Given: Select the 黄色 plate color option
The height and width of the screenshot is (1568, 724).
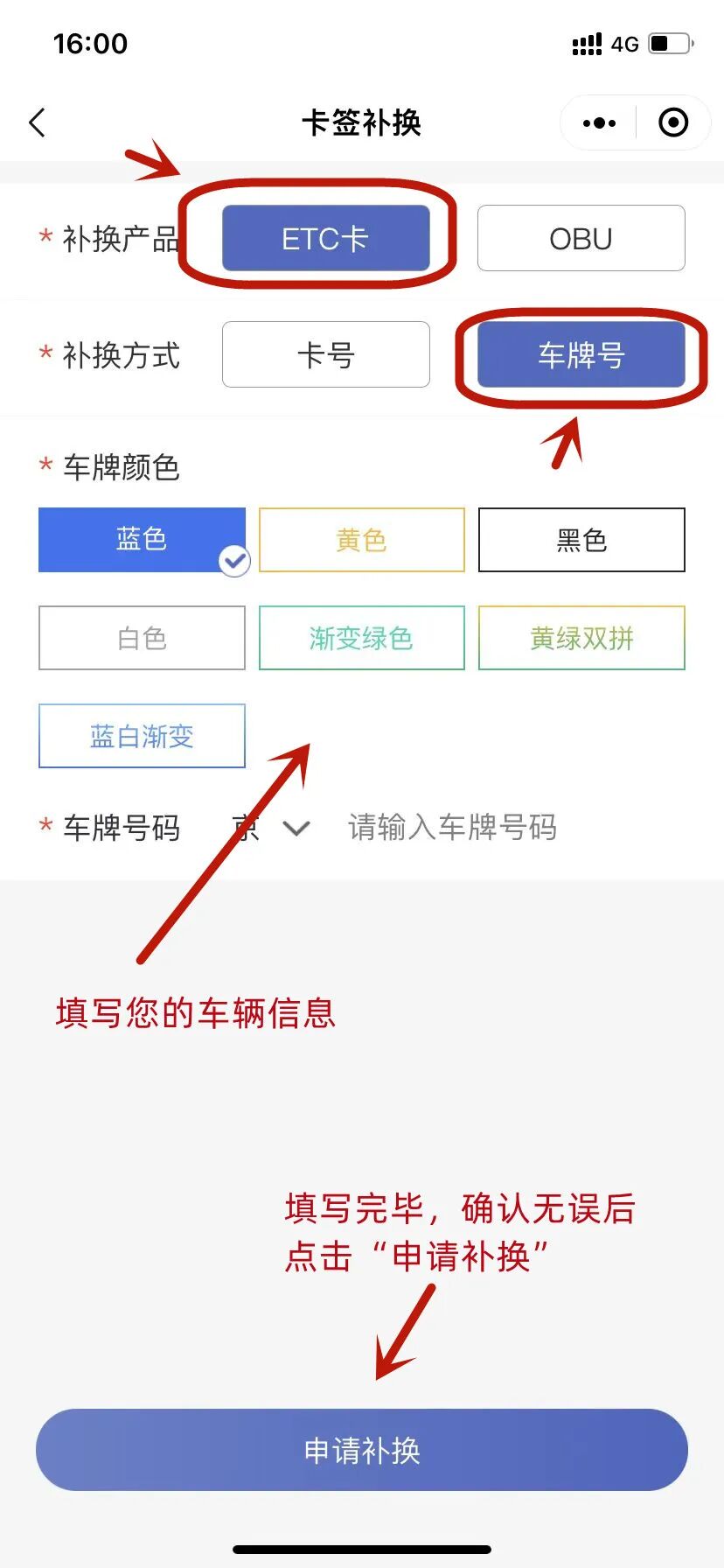Looking at the screenshot, I should click(361, 540).
